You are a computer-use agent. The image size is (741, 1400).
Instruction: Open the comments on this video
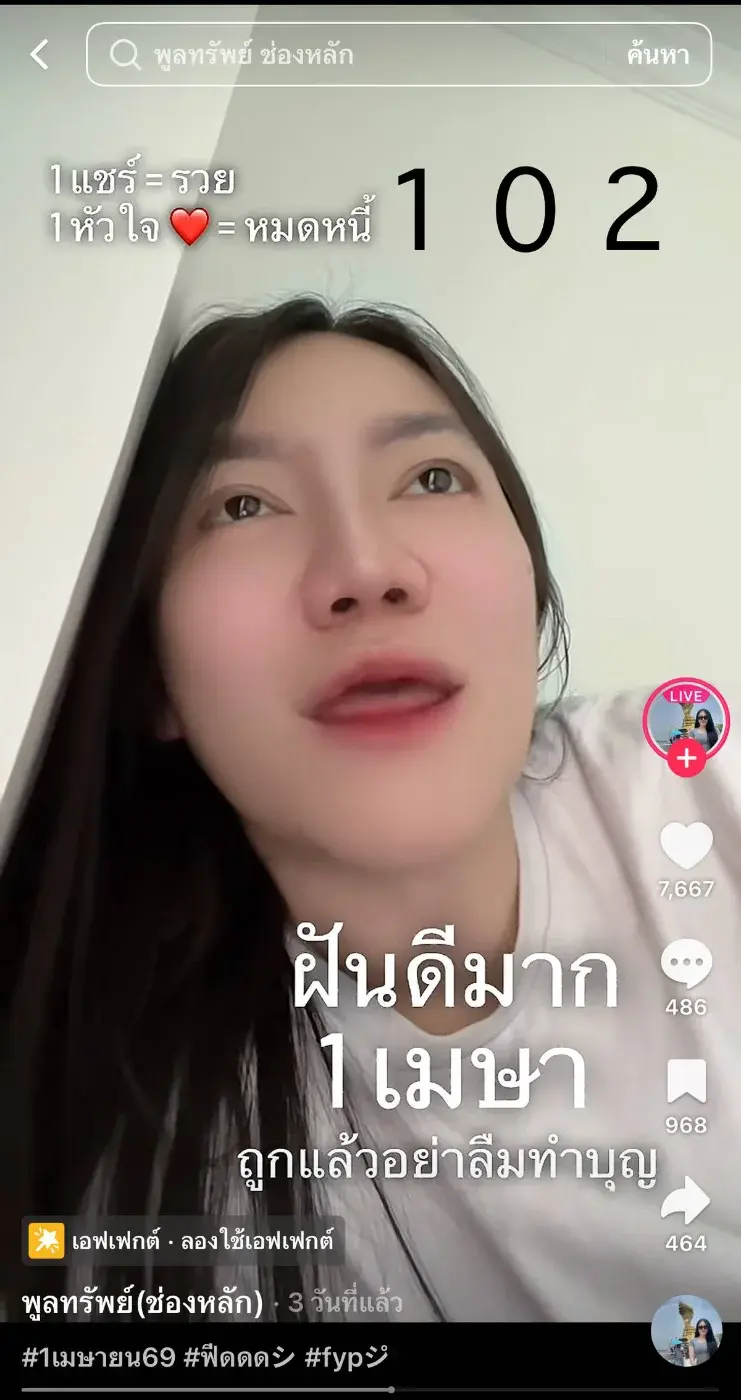686,966
